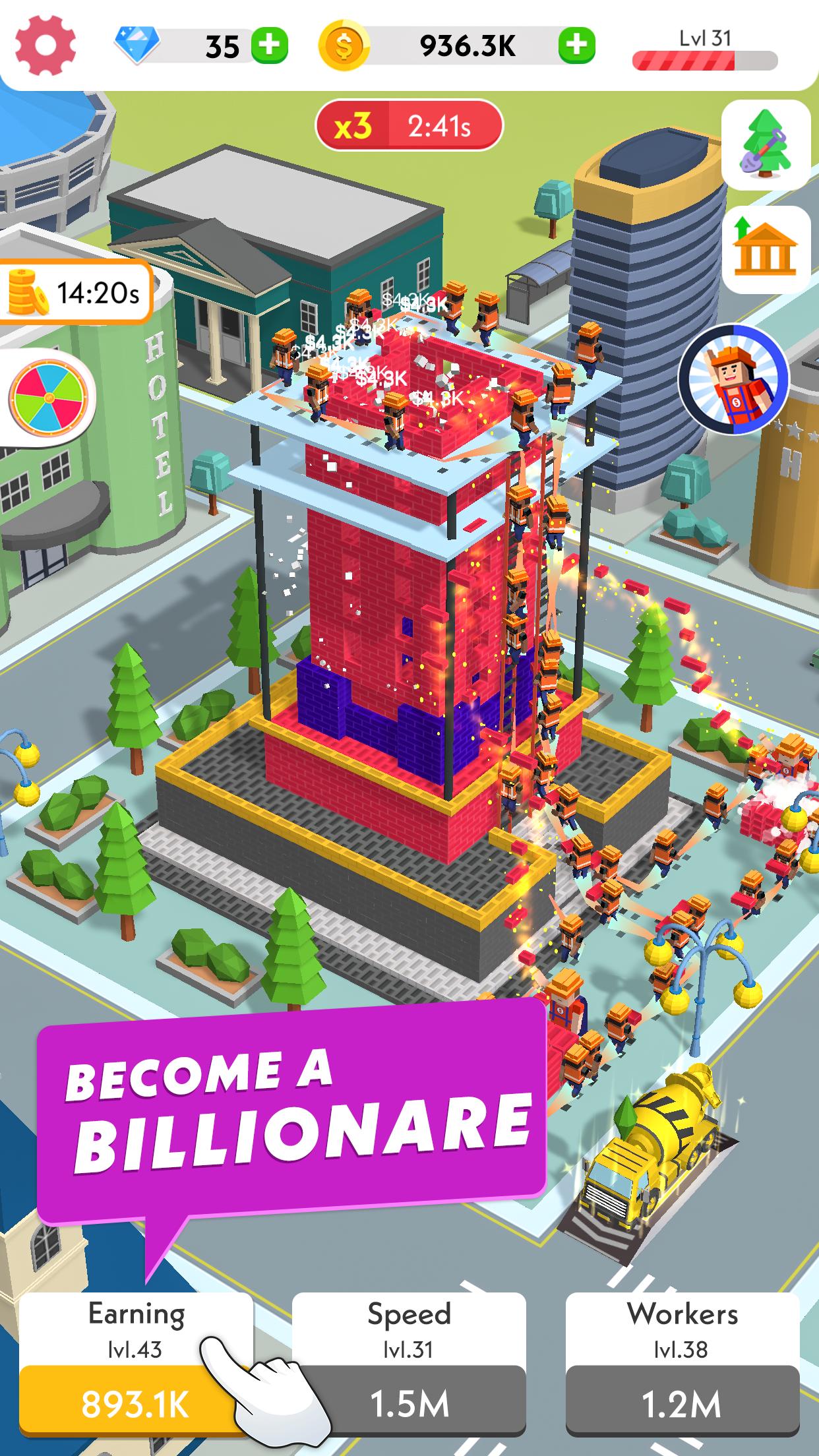Add more diamonds with the plus button
The height and width of the screenshot is (1456, 819).
pyautogui.click(x=269, y=45)
